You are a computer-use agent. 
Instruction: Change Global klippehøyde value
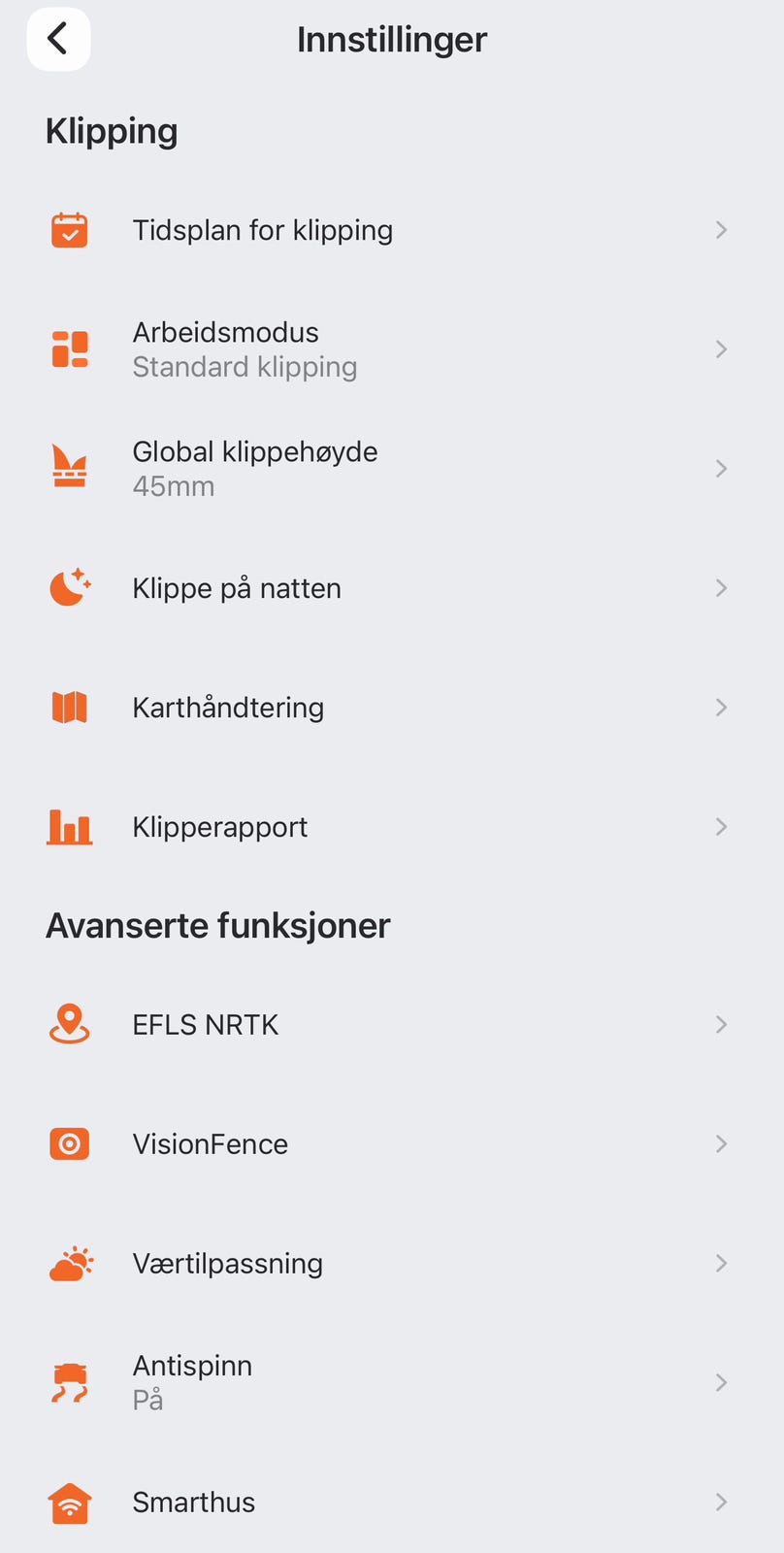click(392, 469)
